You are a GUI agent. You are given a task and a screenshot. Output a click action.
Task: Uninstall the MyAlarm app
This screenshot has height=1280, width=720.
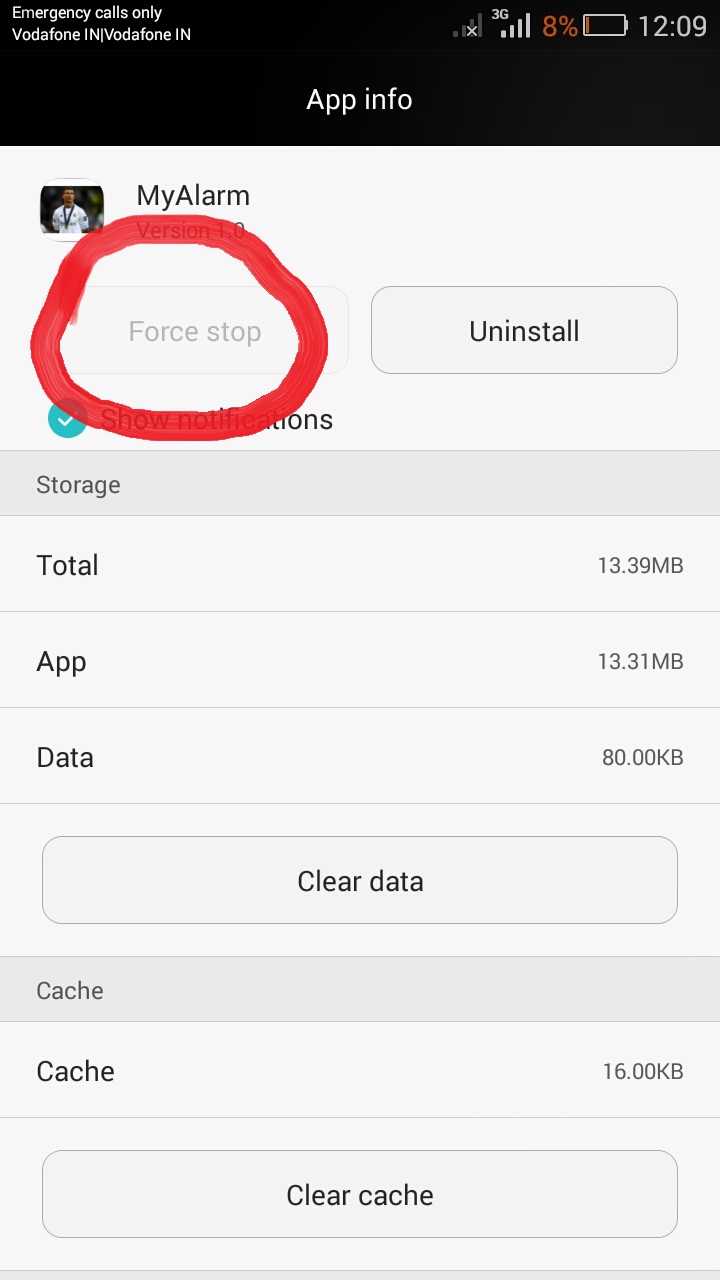[524, 330]
